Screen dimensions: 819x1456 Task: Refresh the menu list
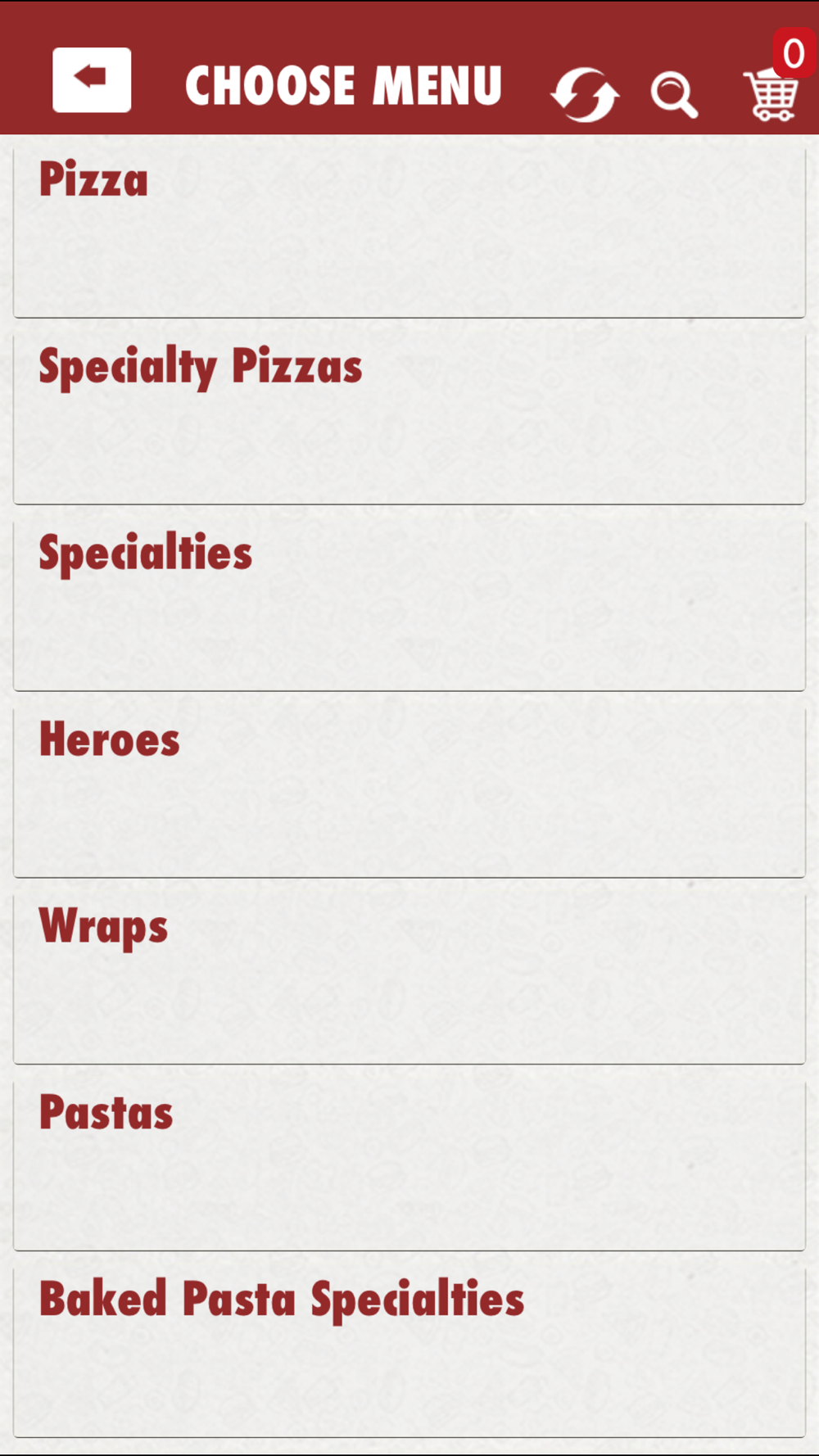point(585,95)
